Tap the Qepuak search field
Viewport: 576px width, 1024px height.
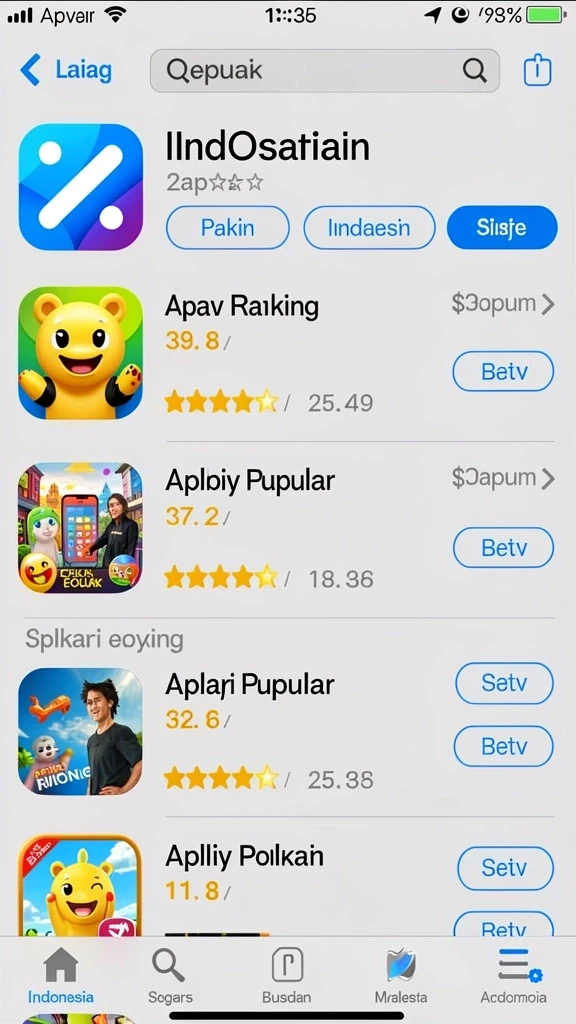[x=325, y=70]
